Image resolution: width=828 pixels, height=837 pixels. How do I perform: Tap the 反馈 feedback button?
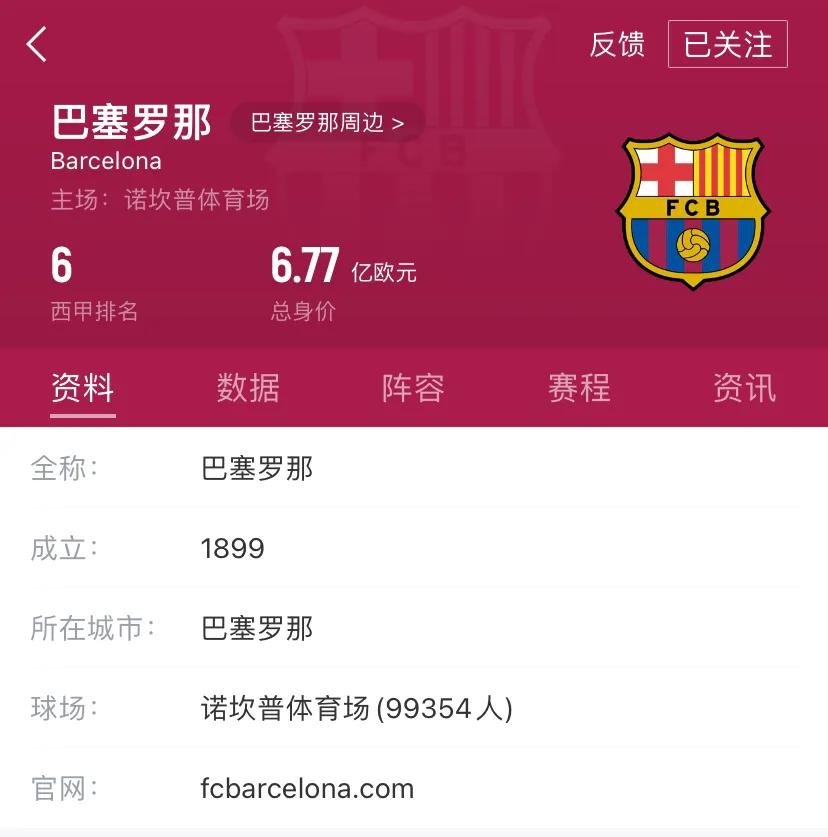pyautogui.click(x=619, y=44)
